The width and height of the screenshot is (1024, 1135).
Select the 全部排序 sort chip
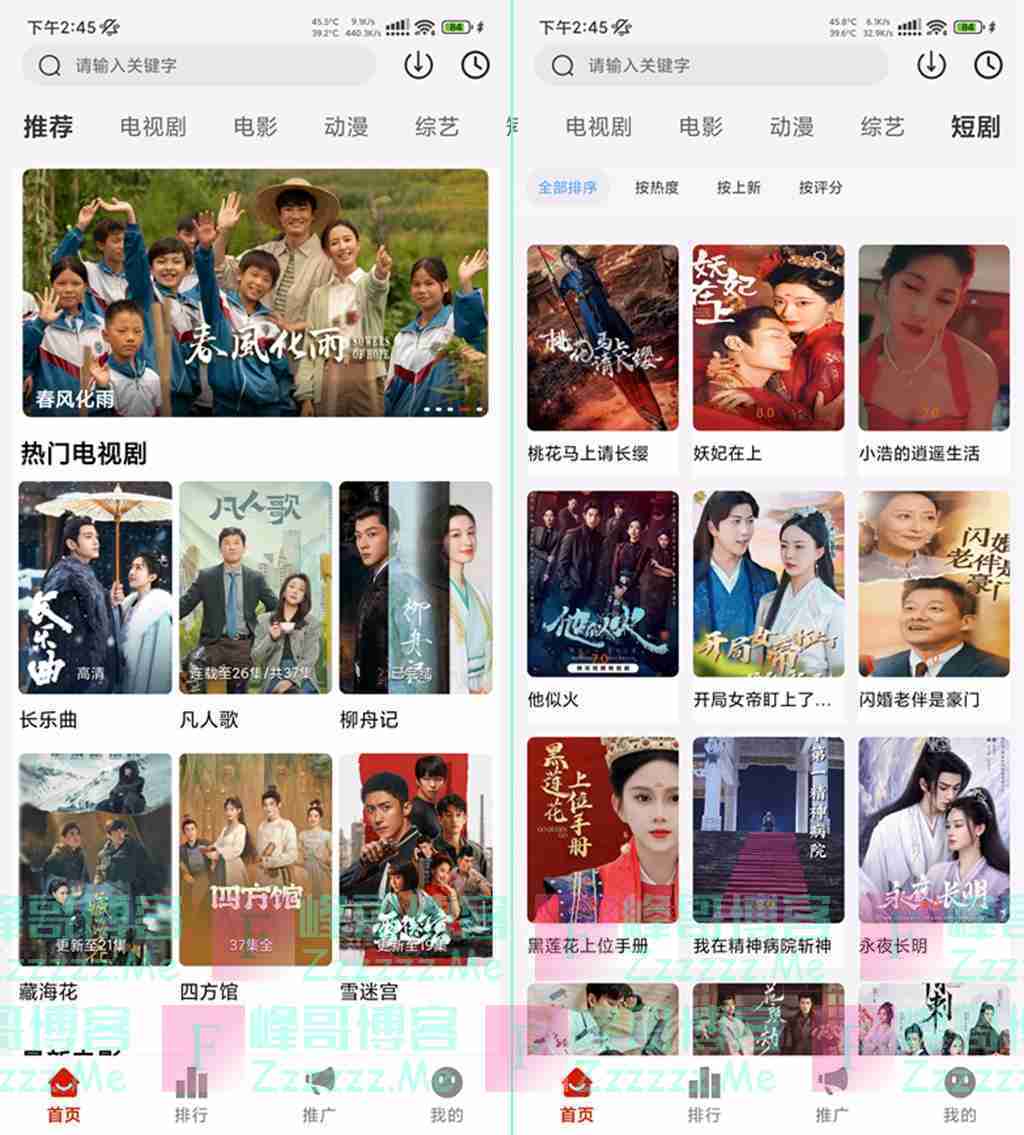[x=567, y=187]
